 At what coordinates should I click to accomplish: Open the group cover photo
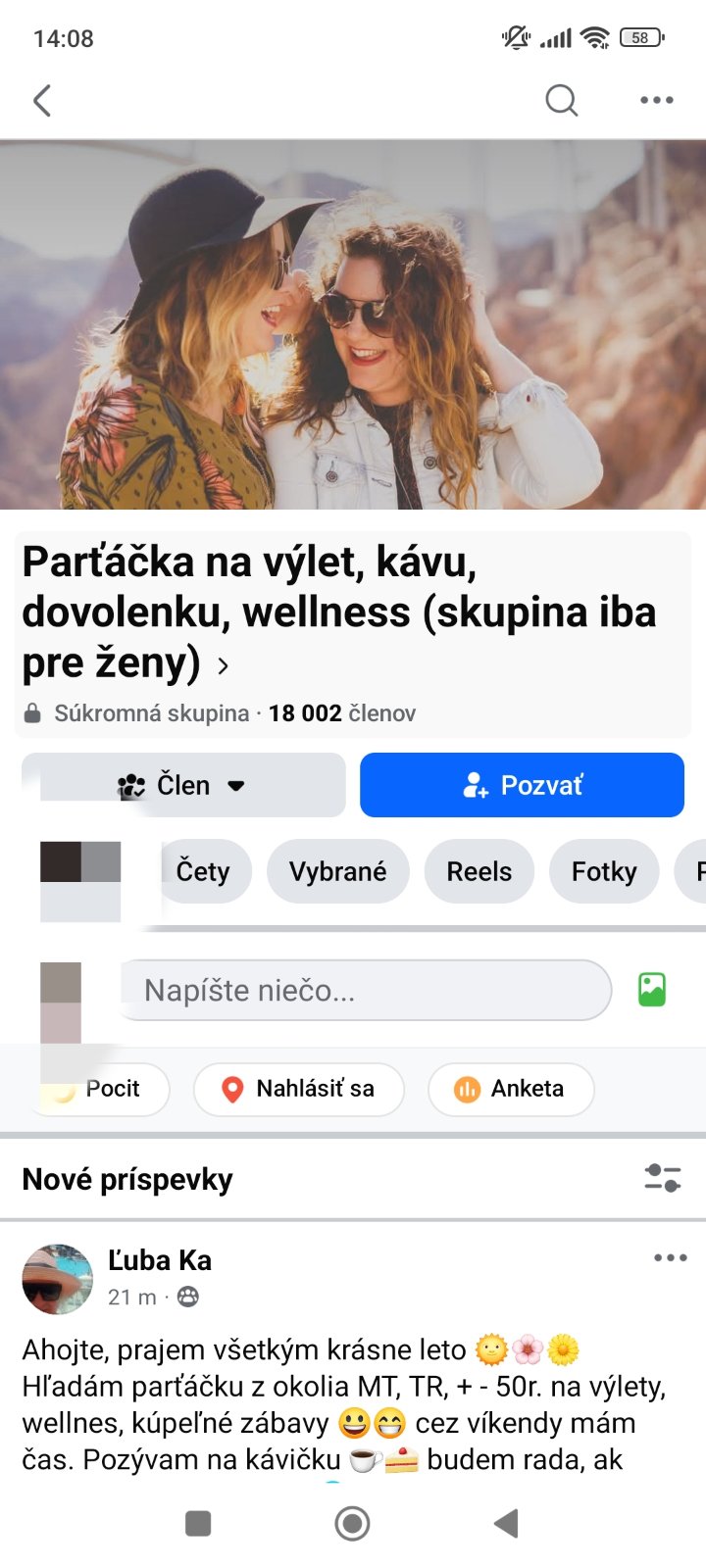(x=353, y=323)
